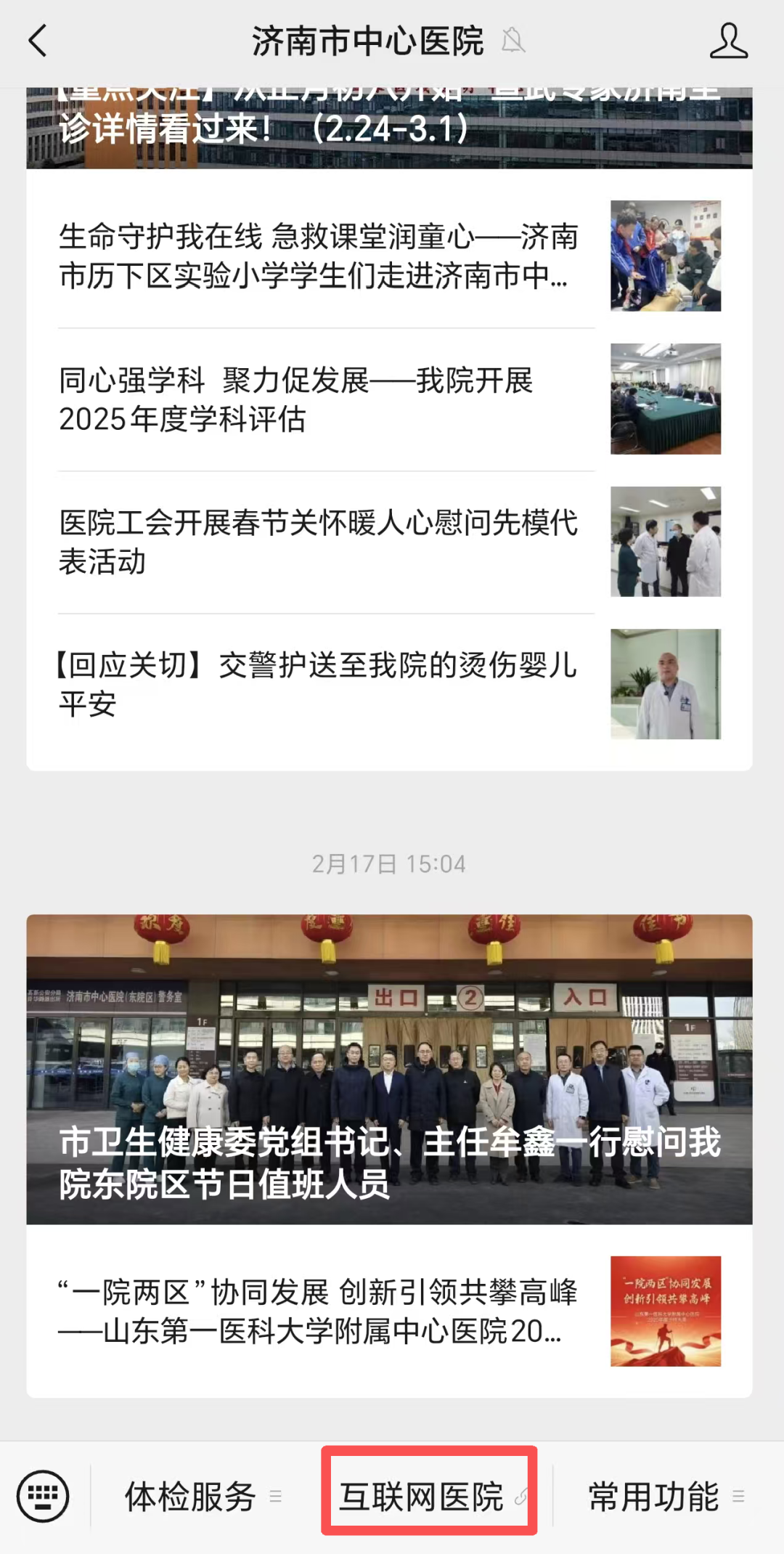Open headline 市卫生健康委党组书记 慰问值班人员

point(389,1069)
